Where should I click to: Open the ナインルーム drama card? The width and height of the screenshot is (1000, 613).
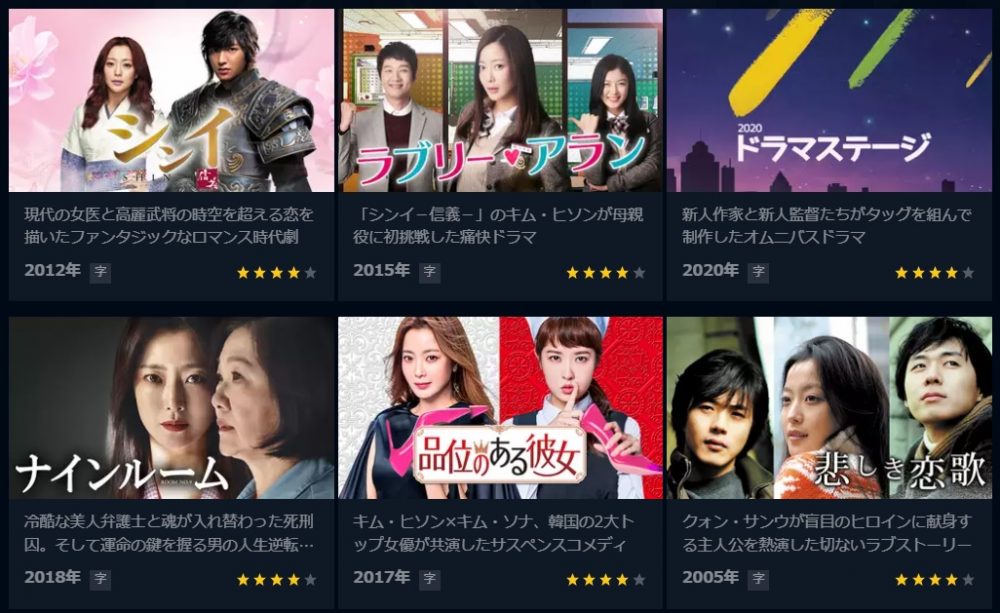[x=171, y=408]
